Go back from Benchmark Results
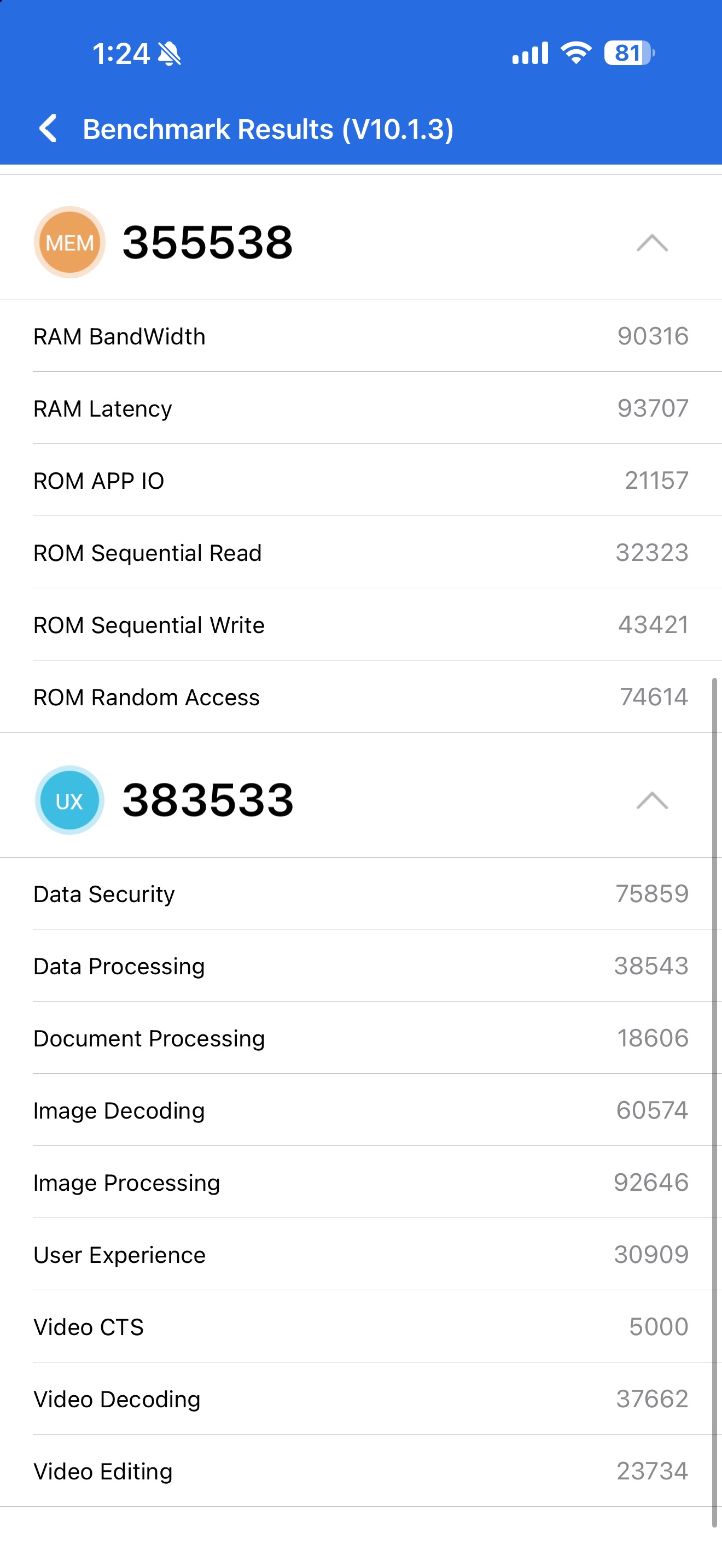The image size is (722, 1568). [x=48, y=129]
